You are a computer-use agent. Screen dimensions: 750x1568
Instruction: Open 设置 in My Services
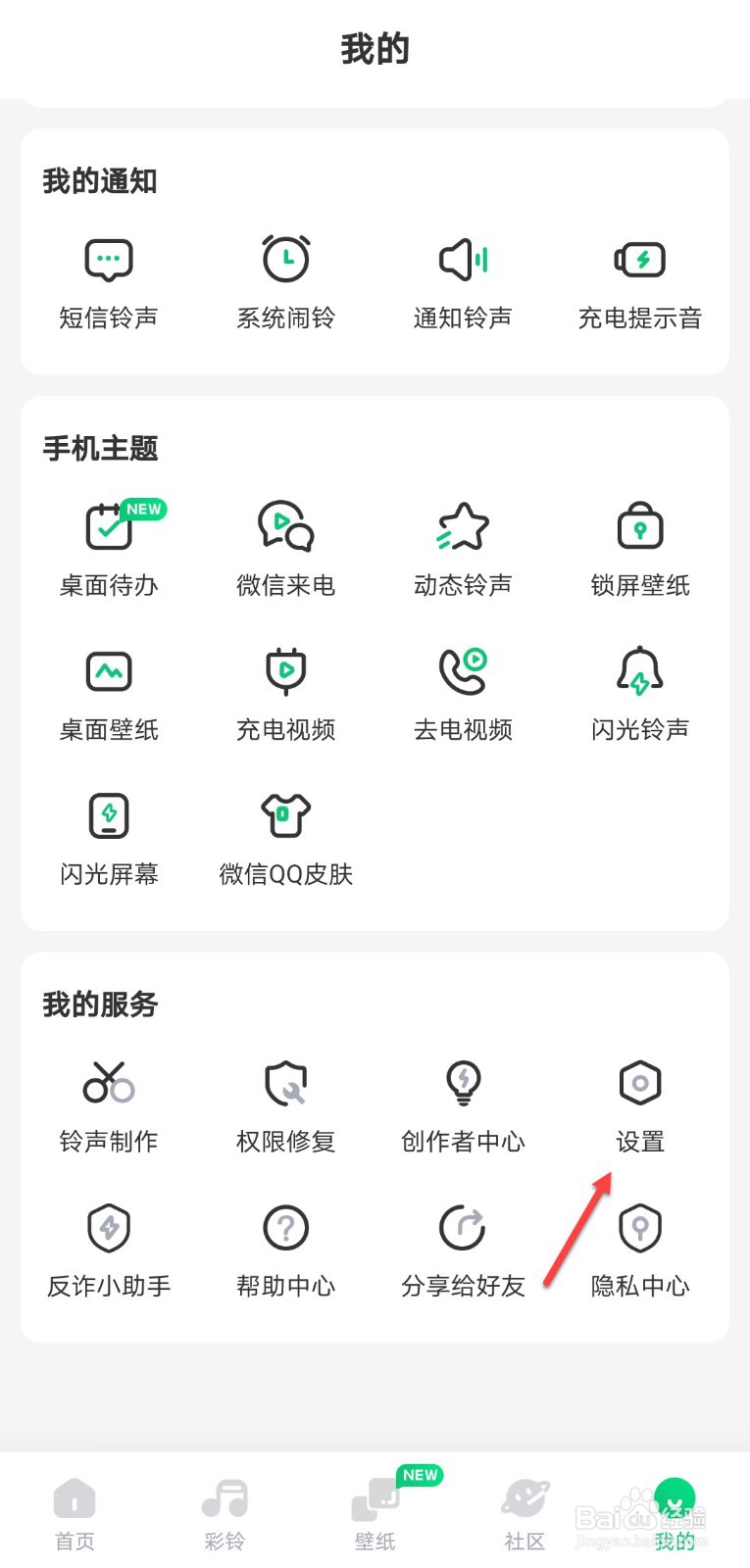pyautogui.click(x=640, y=1106)
